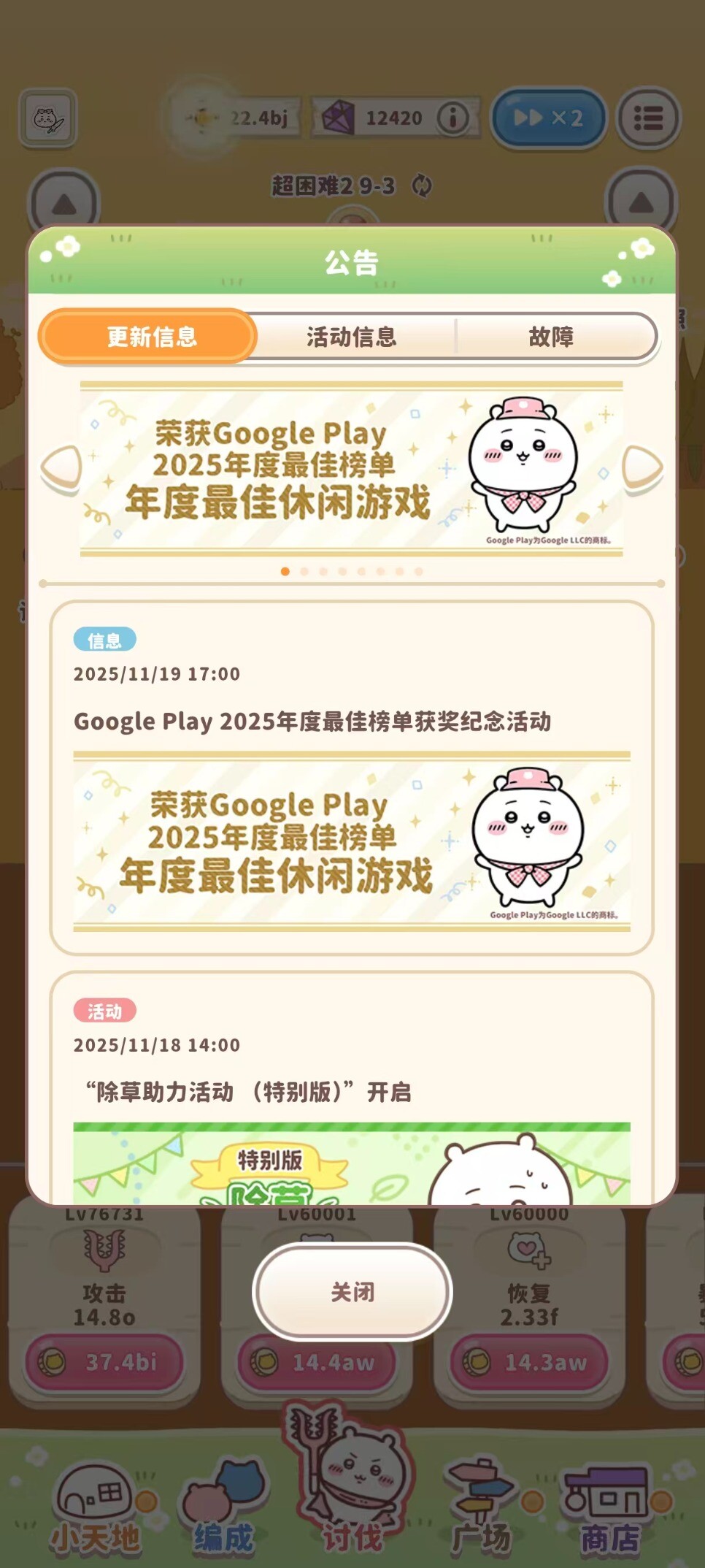Open the 更新信息 tab
The width and height of the screenshot is (705, 1568).
point(152,337)
